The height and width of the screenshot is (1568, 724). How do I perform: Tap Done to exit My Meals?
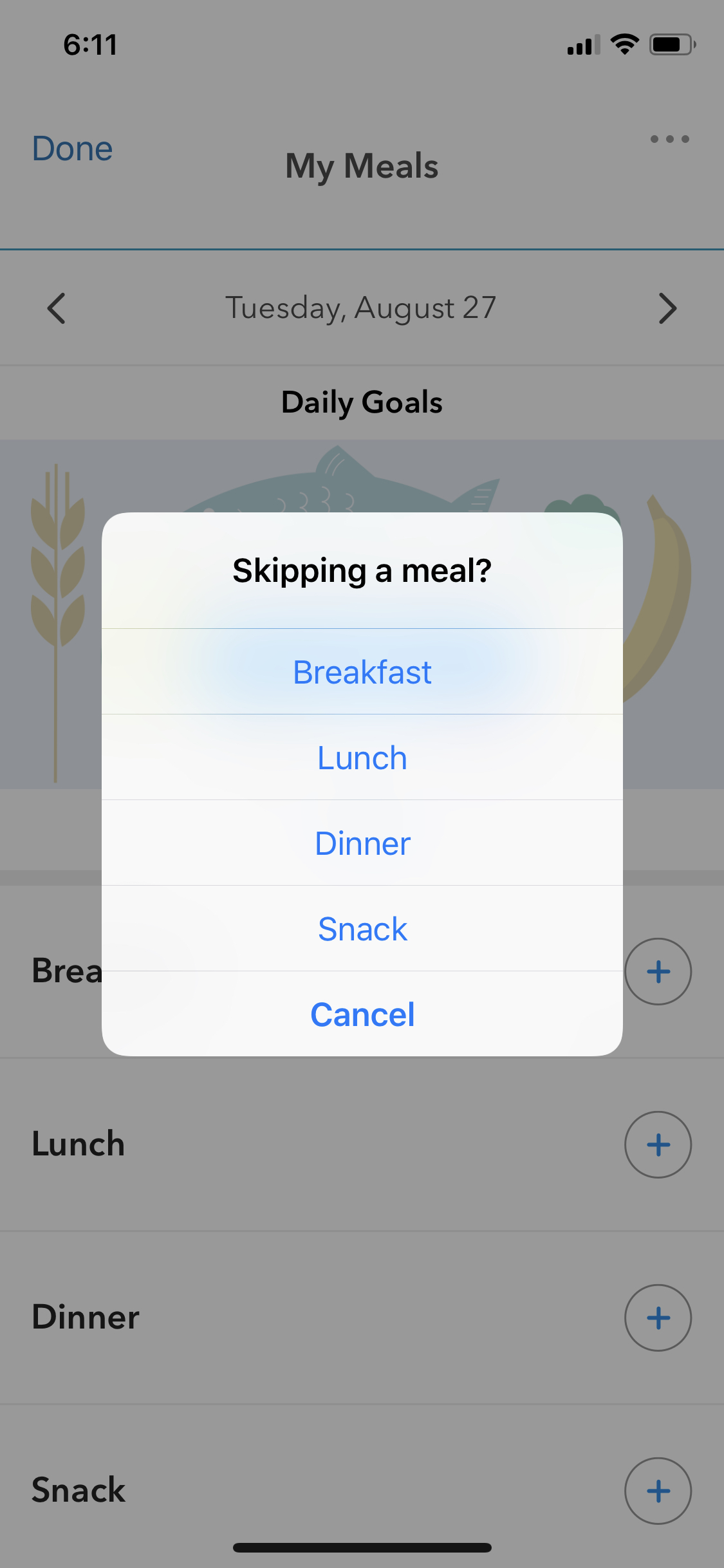pyautogui.click(x=71, y=148)
